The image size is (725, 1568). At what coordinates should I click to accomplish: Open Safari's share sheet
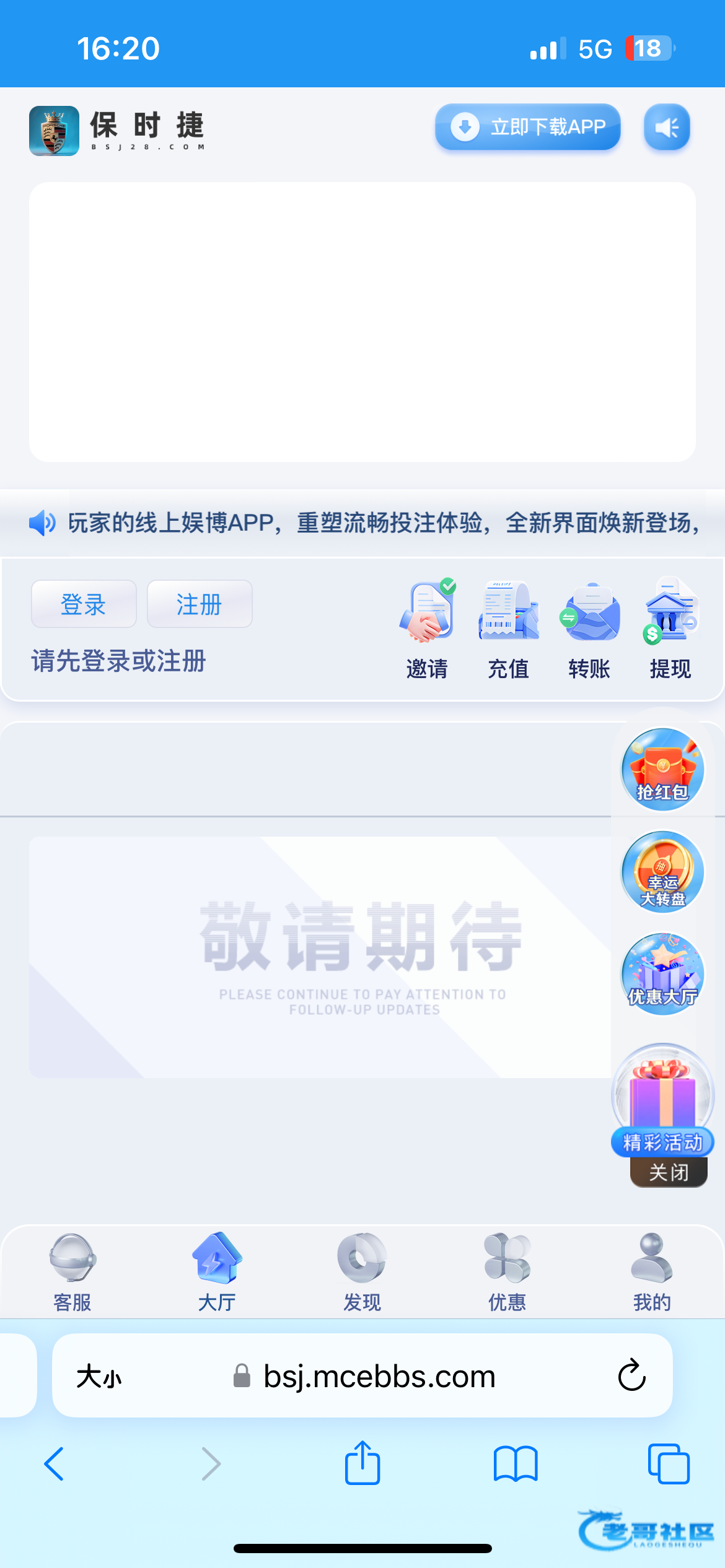coord(362,1463)
